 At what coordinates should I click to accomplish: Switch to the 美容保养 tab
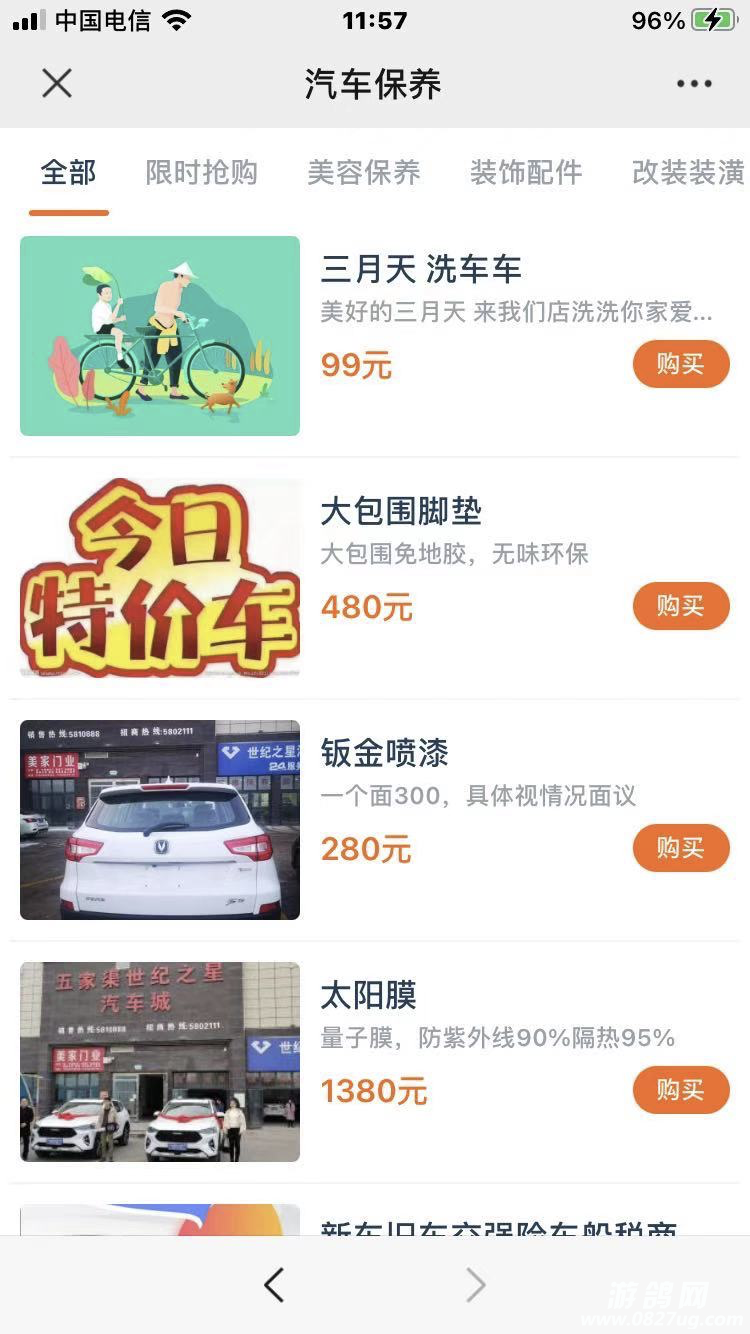click(x=363, y=173)
